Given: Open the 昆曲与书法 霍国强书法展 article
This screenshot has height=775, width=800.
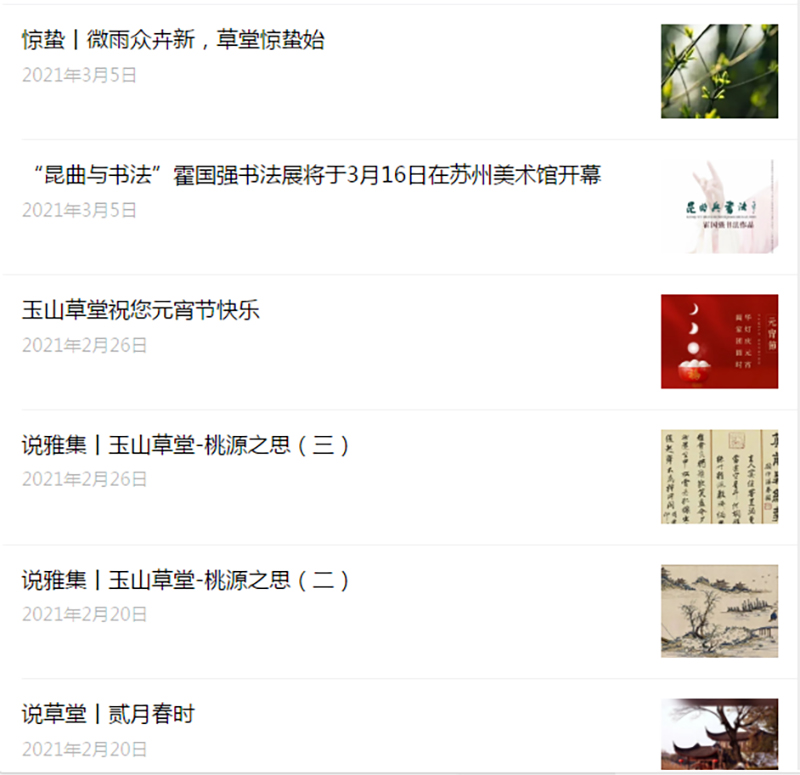Looking at the screenshot, I should pos(312,176).
